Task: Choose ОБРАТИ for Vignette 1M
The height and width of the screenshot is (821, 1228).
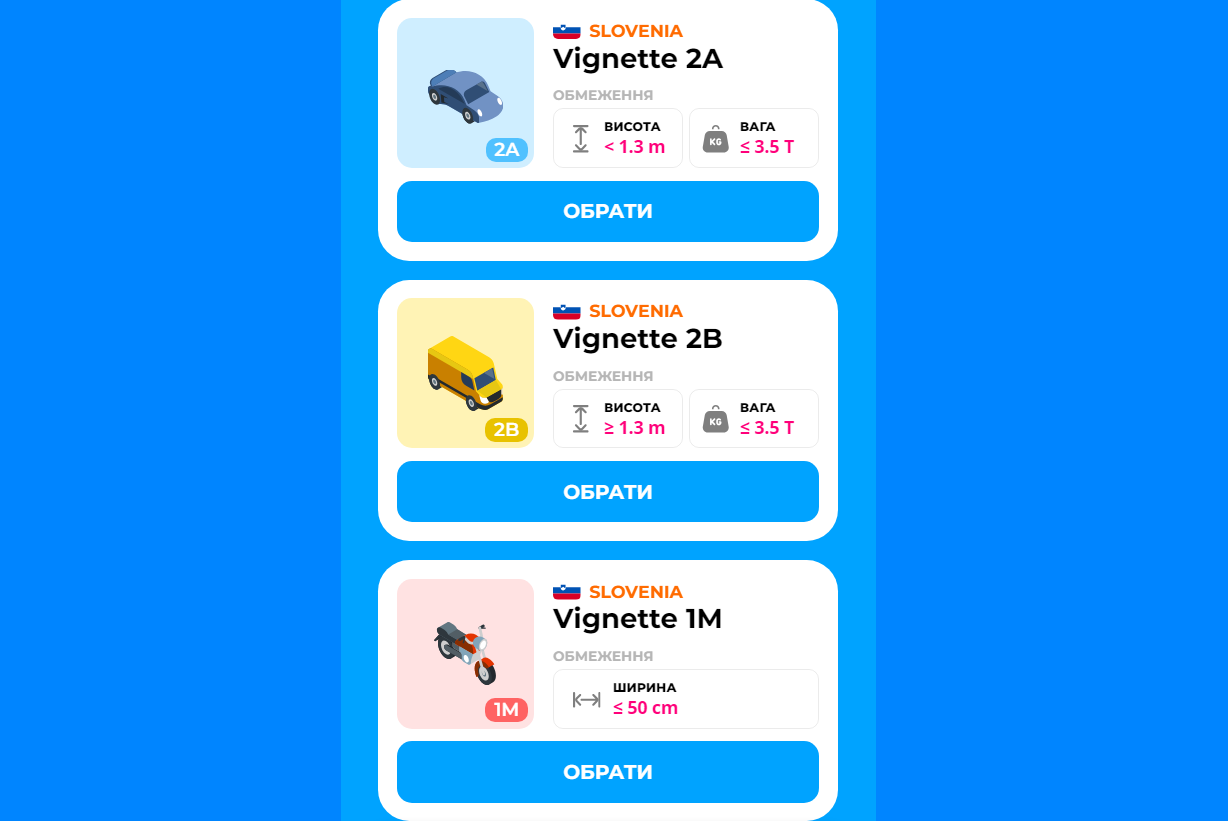Action: click(x=608, y=772)
